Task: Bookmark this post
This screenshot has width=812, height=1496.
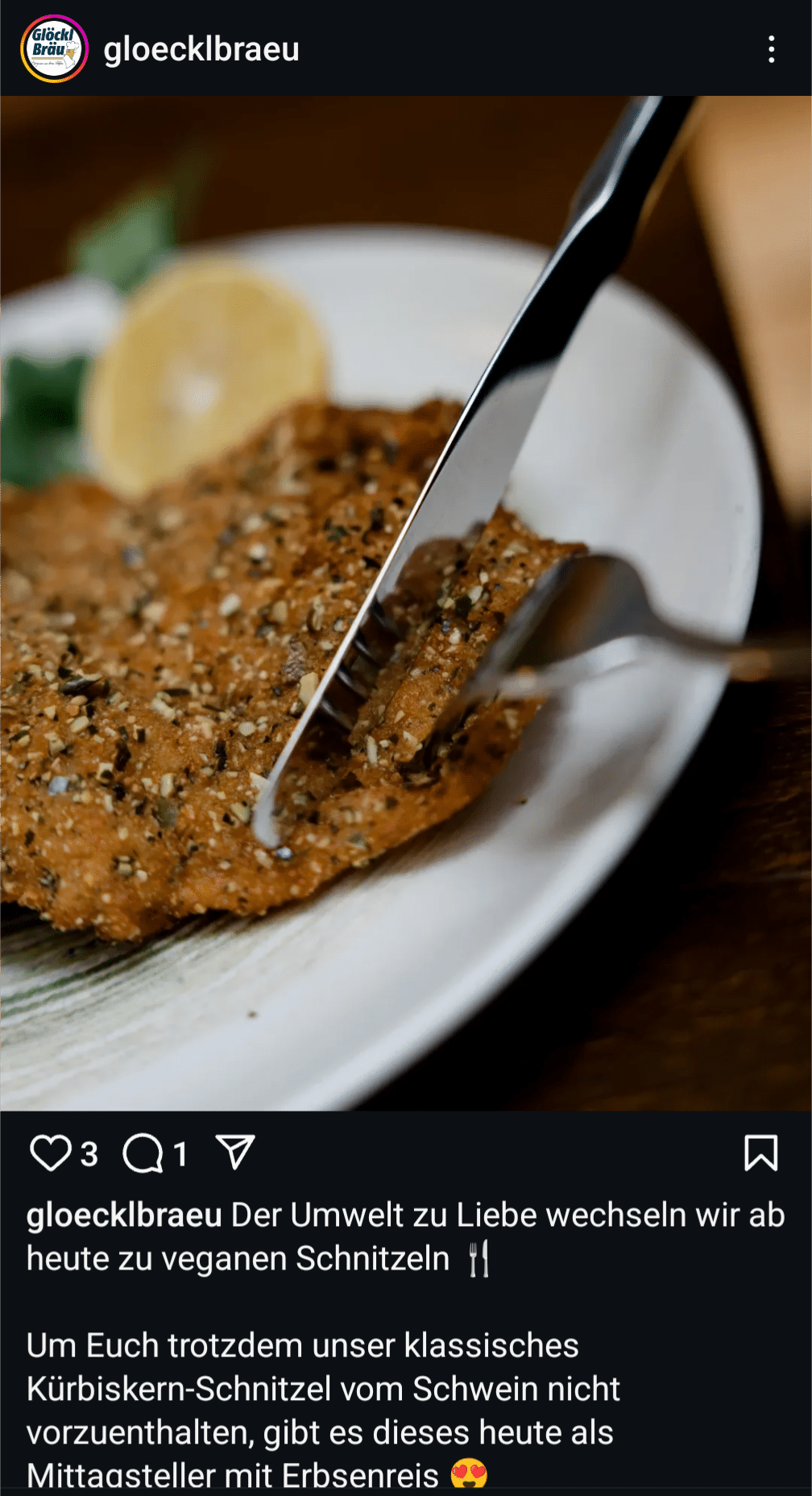Action: (760, 1153)
